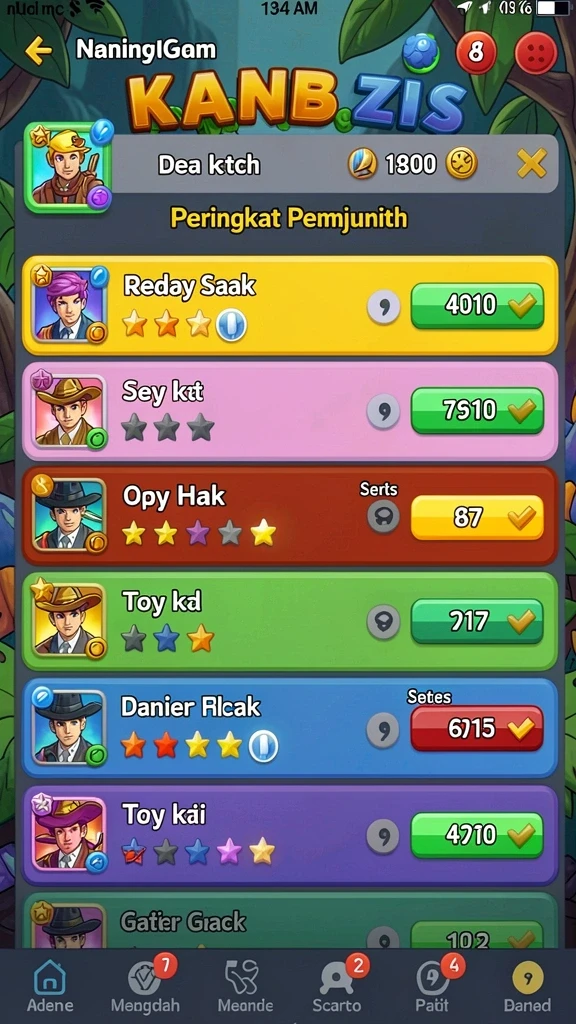Select the yellow 87 button for Opy Hak
The width and height of the screenshot is (576, 1024).
pyautogui.click(x=477, y=518)
